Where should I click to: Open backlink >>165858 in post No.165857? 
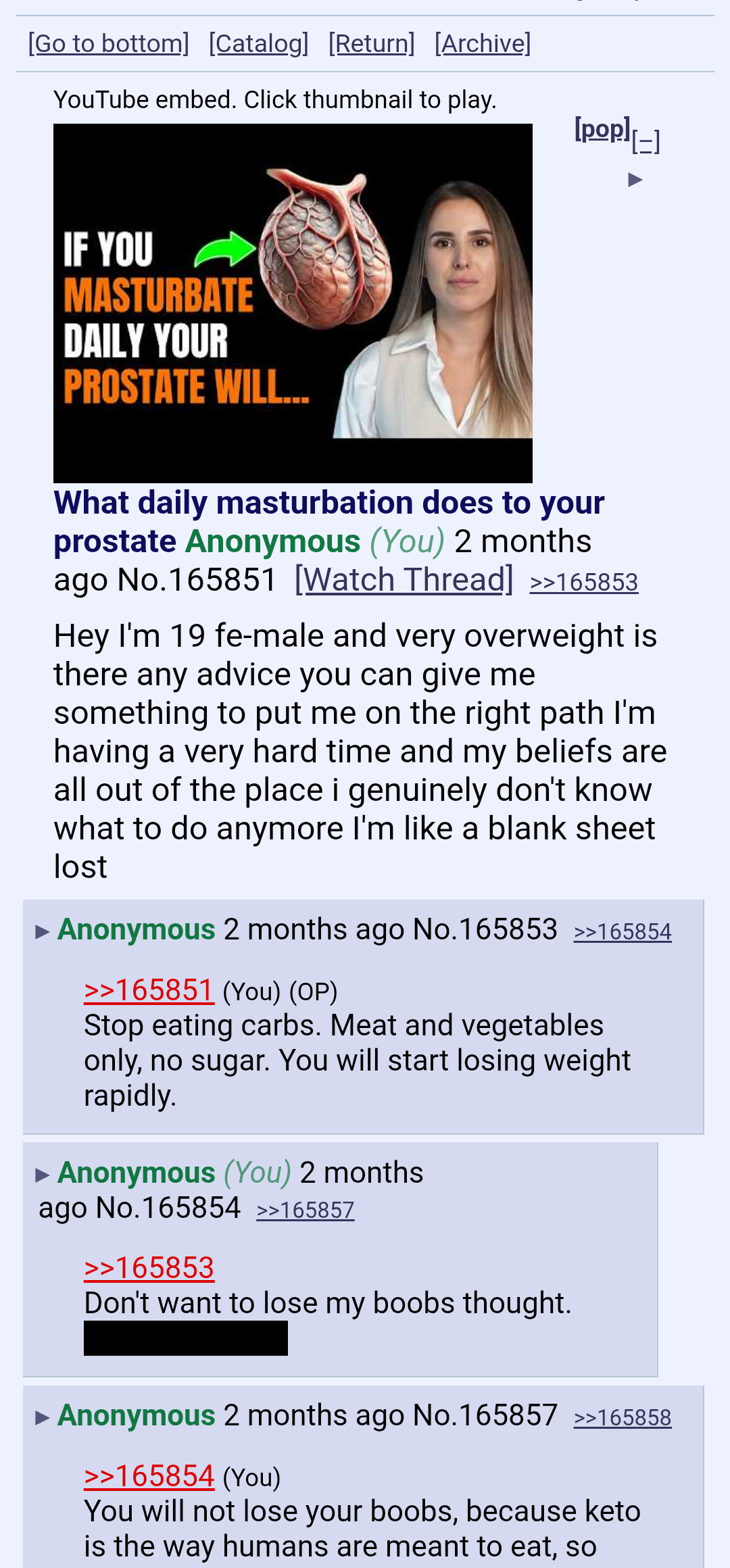pos(622,1418)
